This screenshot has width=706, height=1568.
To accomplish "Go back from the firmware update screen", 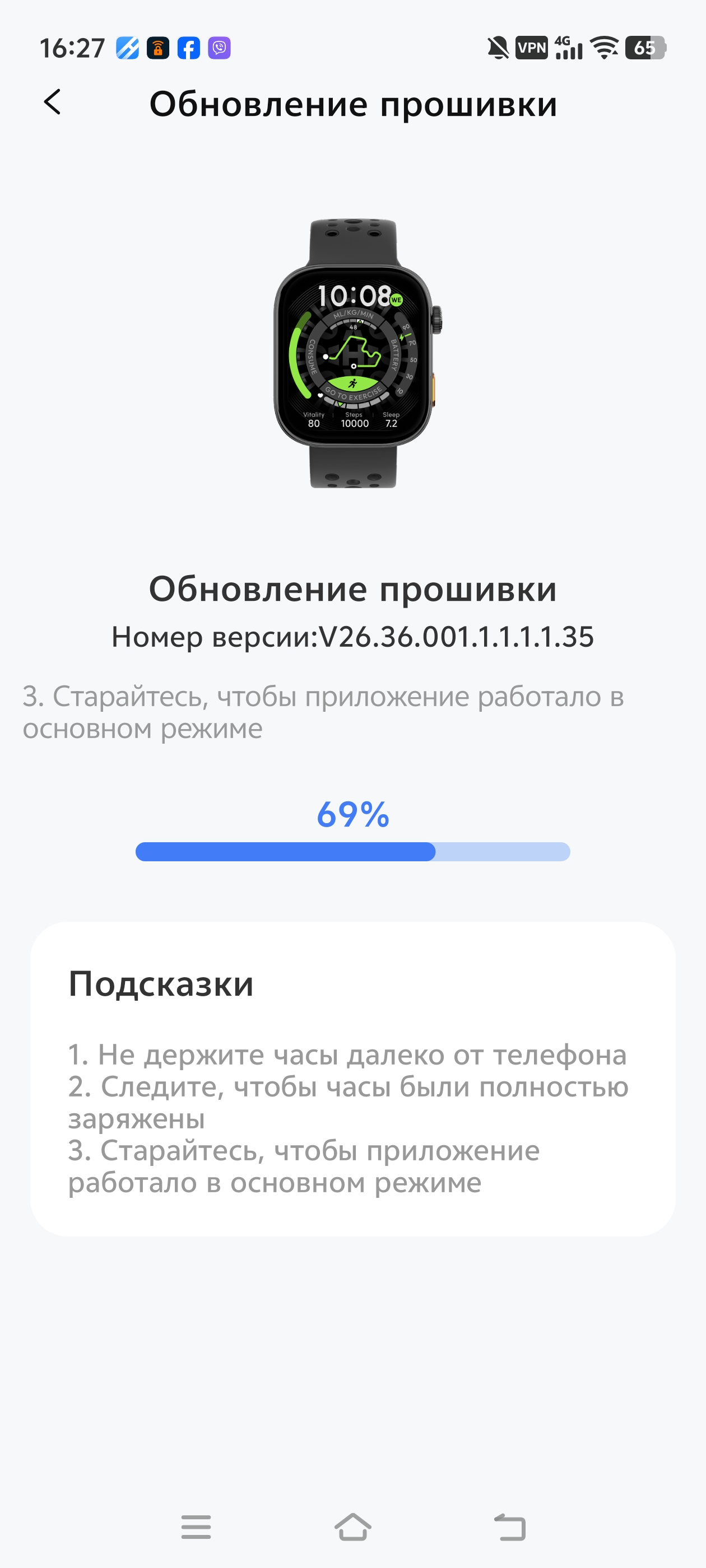I will pyautogui.click(x=52, y=102).
